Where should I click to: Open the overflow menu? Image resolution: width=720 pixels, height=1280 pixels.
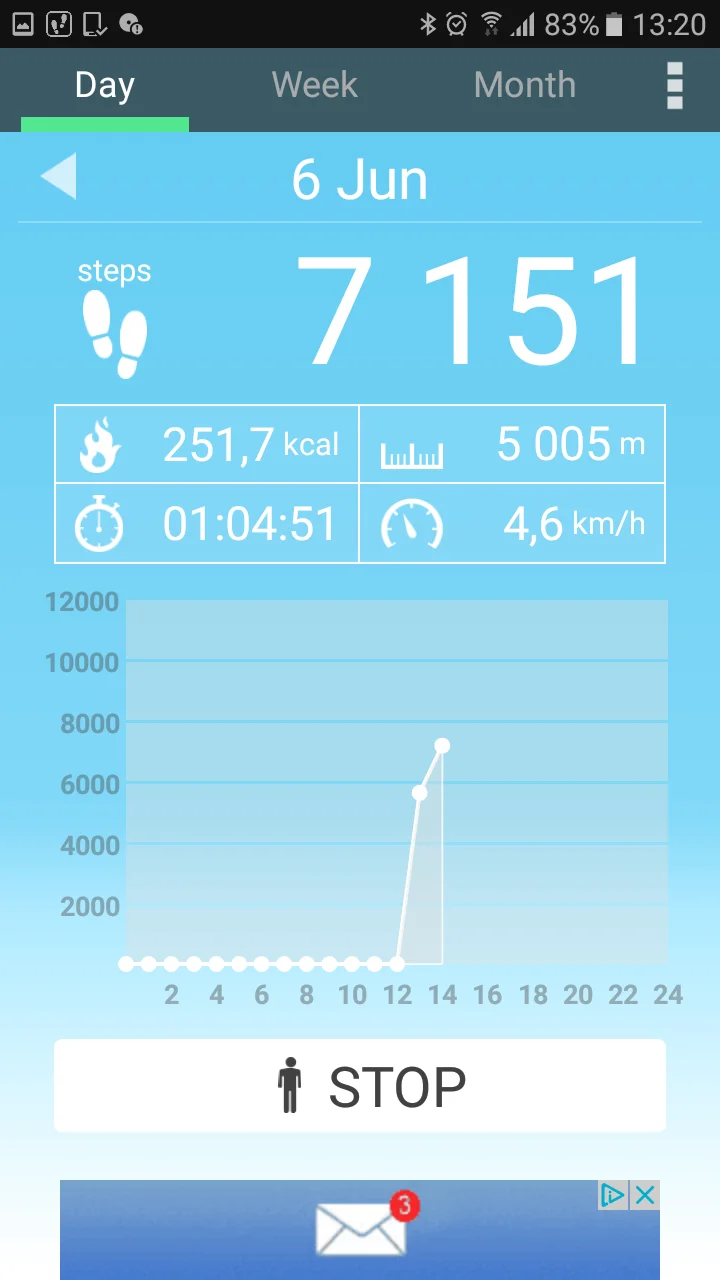(x=675, y=86)
